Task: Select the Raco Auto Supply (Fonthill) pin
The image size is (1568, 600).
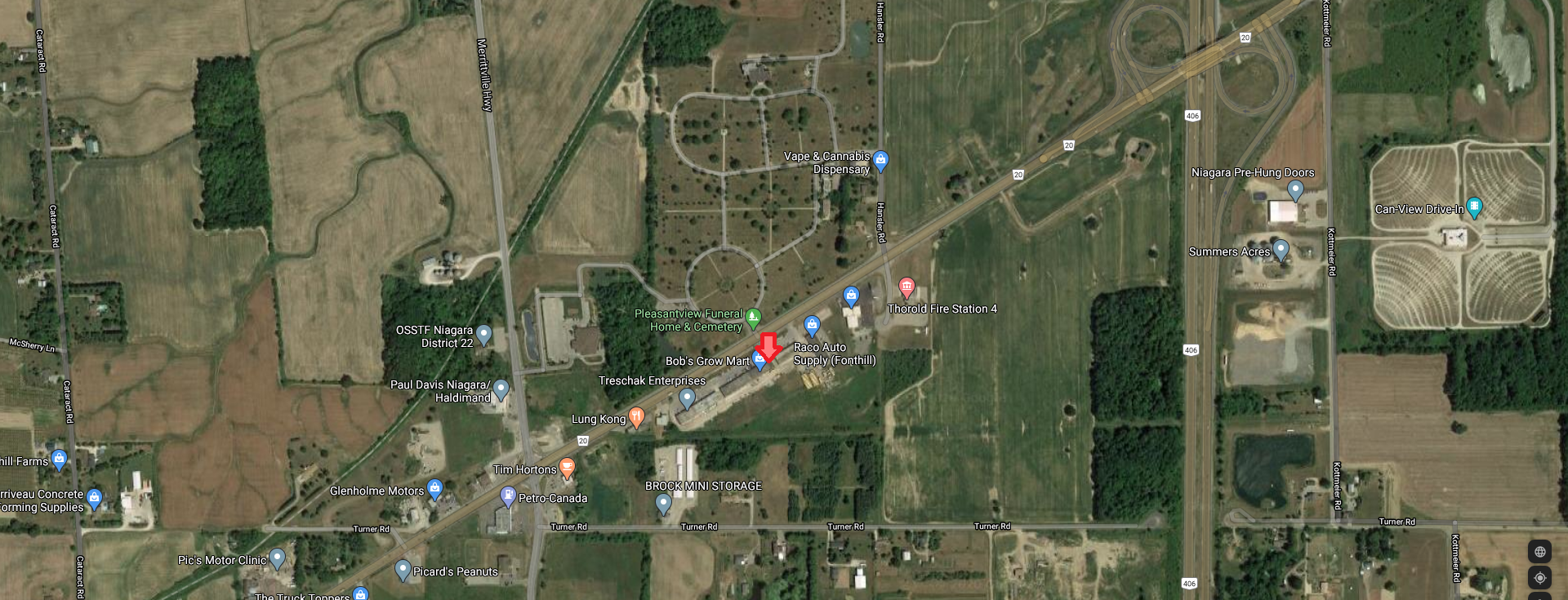Action: pyautogui.click(x=812, y=326)
